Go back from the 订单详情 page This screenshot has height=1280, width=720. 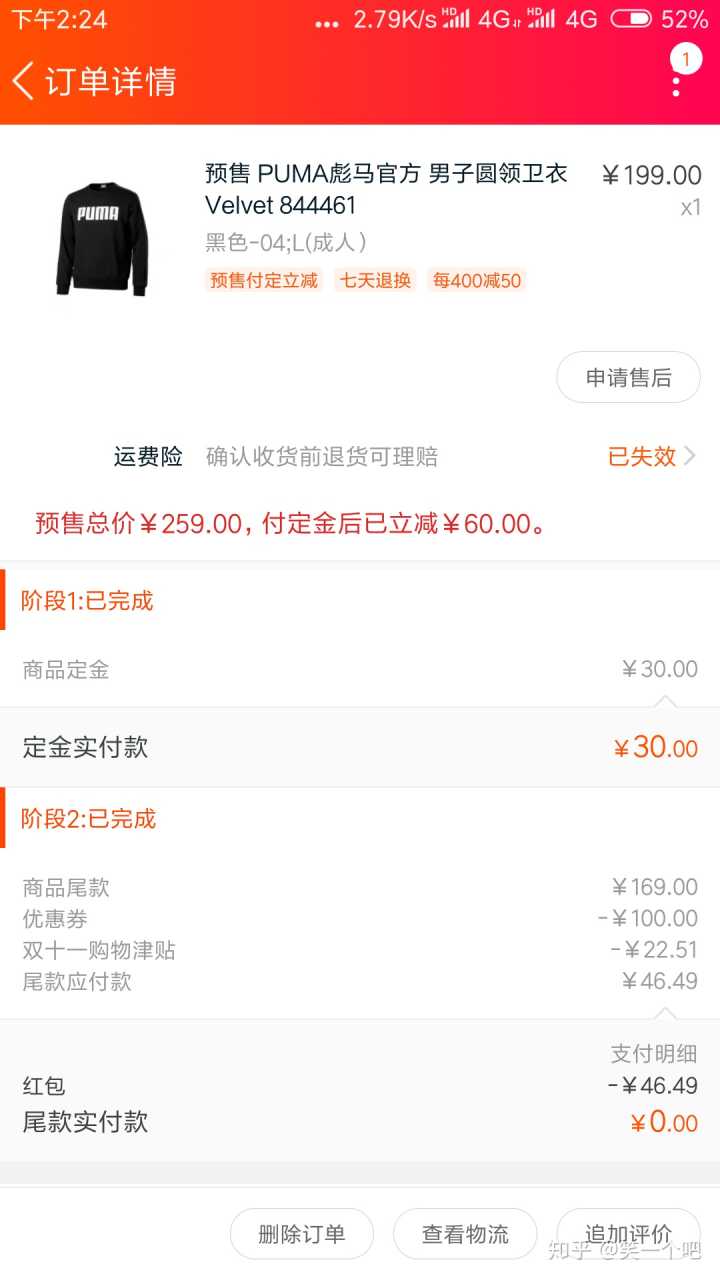(x=24, y=80)
